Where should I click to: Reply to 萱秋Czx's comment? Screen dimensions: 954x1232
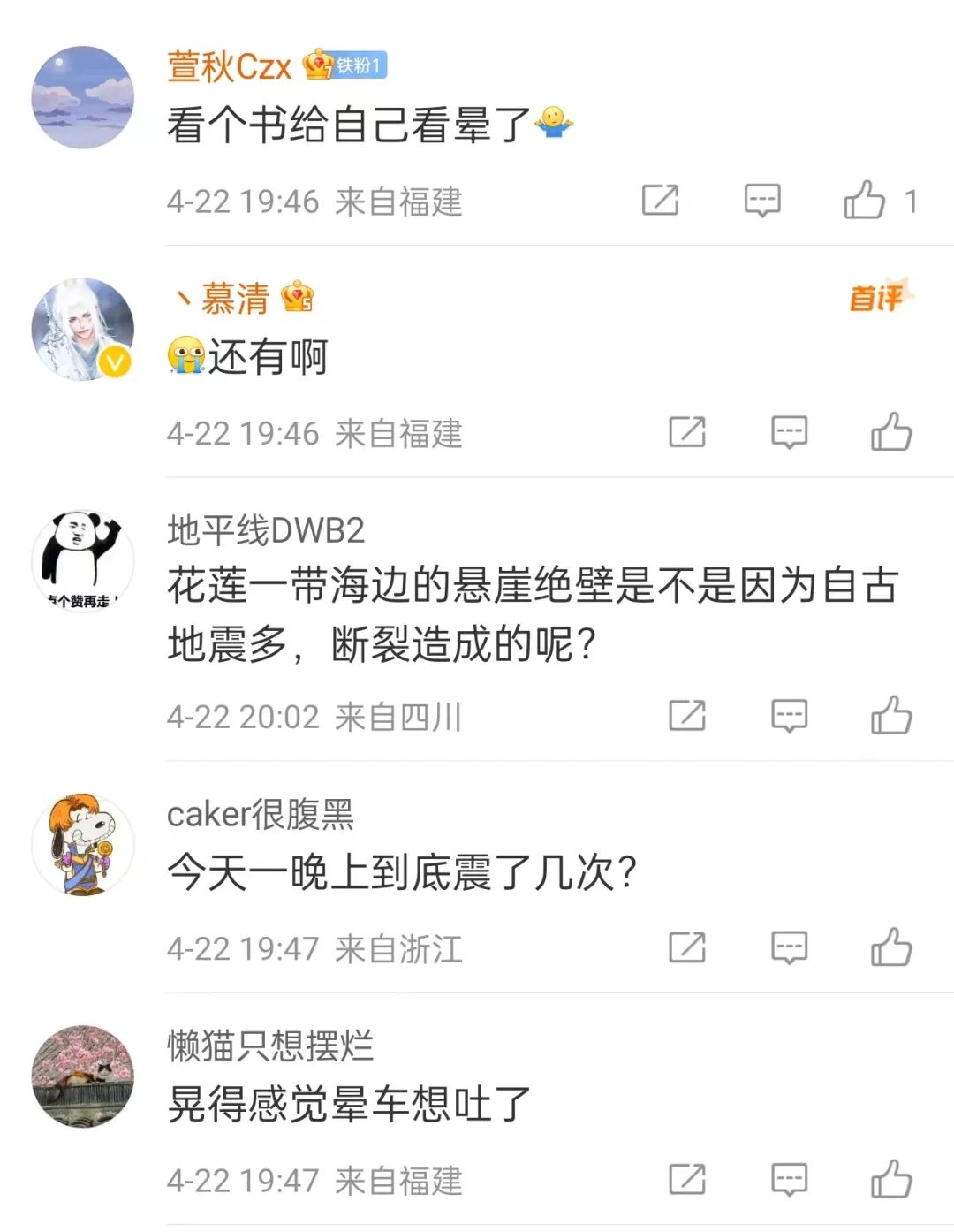(x=761, y=201)
